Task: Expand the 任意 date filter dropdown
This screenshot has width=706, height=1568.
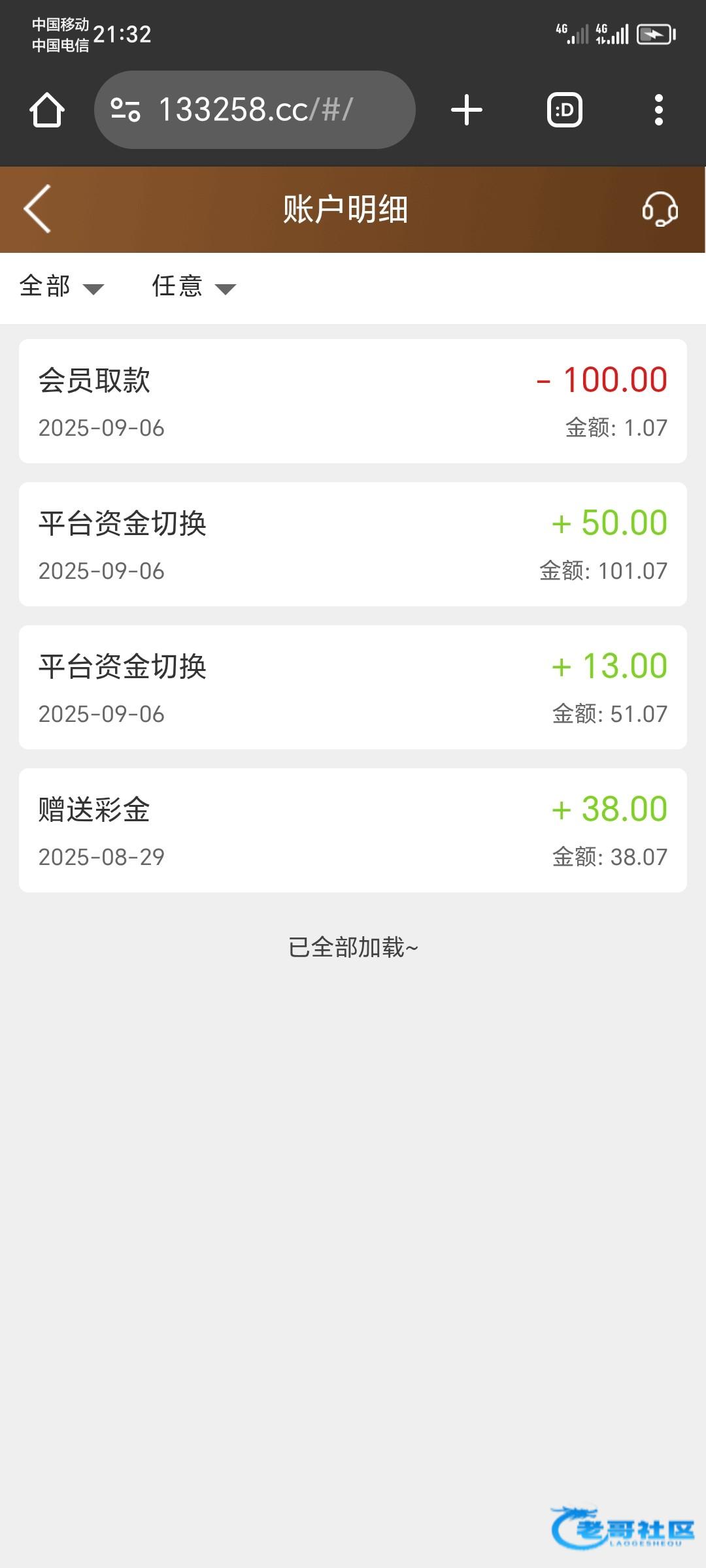Action: pyautogui.click(x=193, y=287)
